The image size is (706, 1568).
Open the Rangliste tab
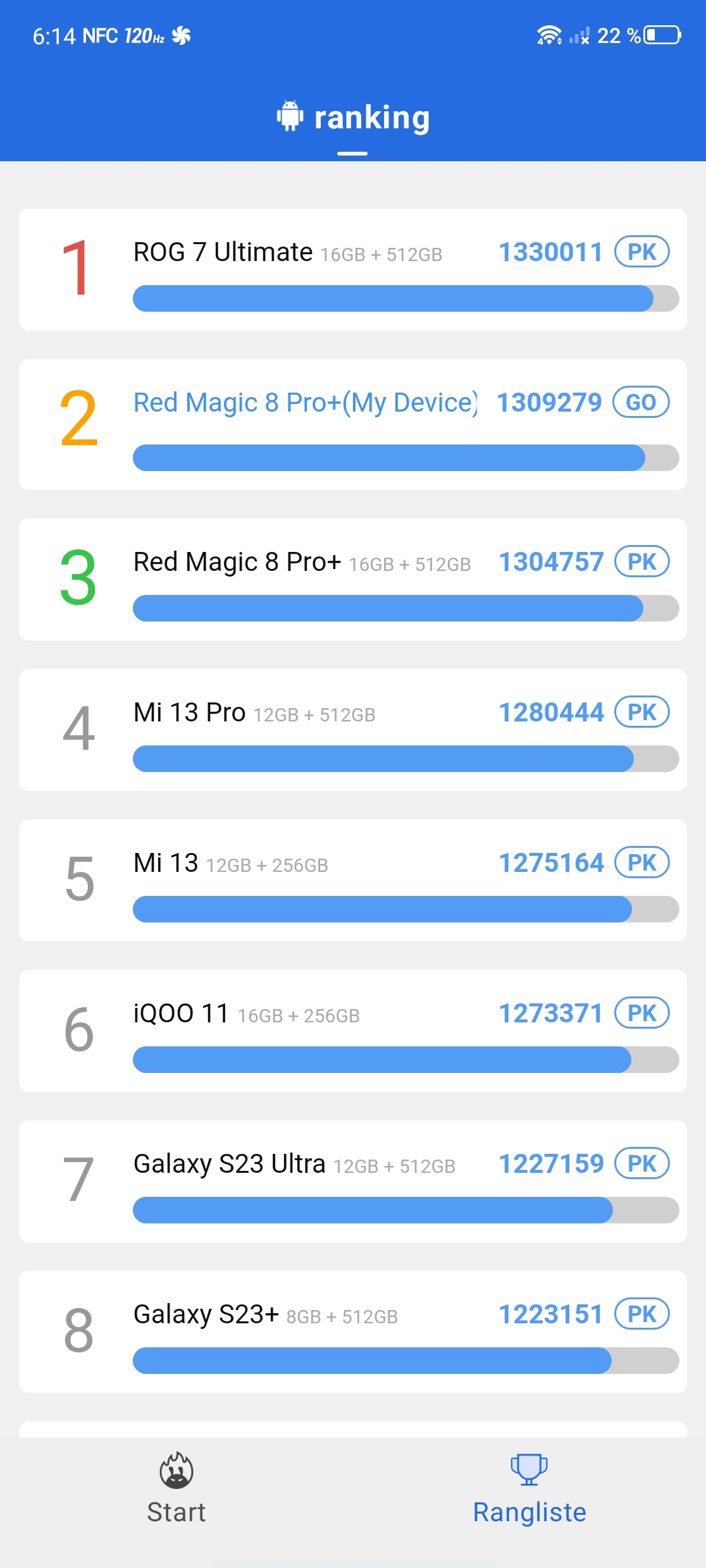tap(529, 1488)
